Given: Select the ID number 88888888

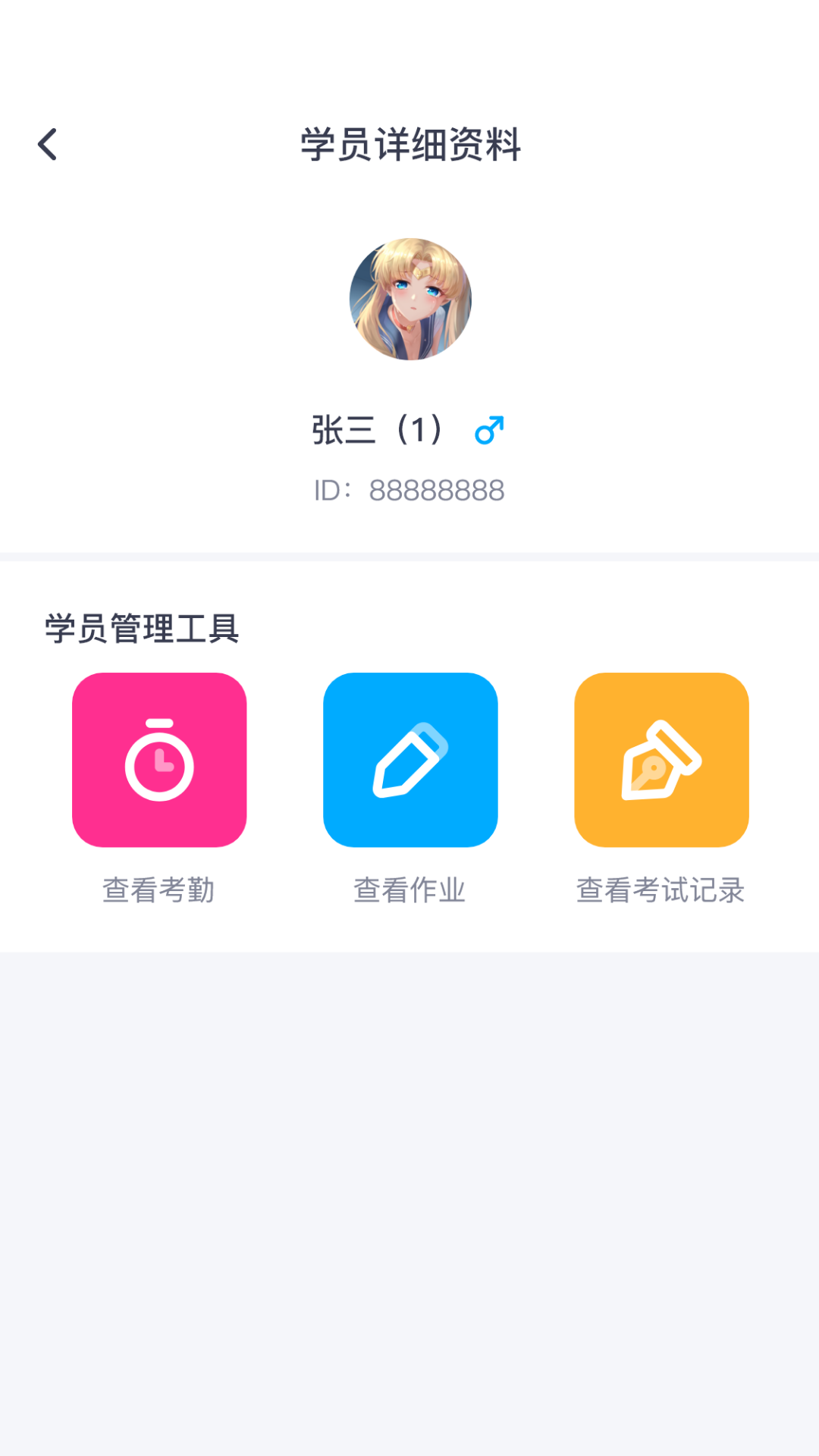Looking at the screenshot, I should (436, 490).
